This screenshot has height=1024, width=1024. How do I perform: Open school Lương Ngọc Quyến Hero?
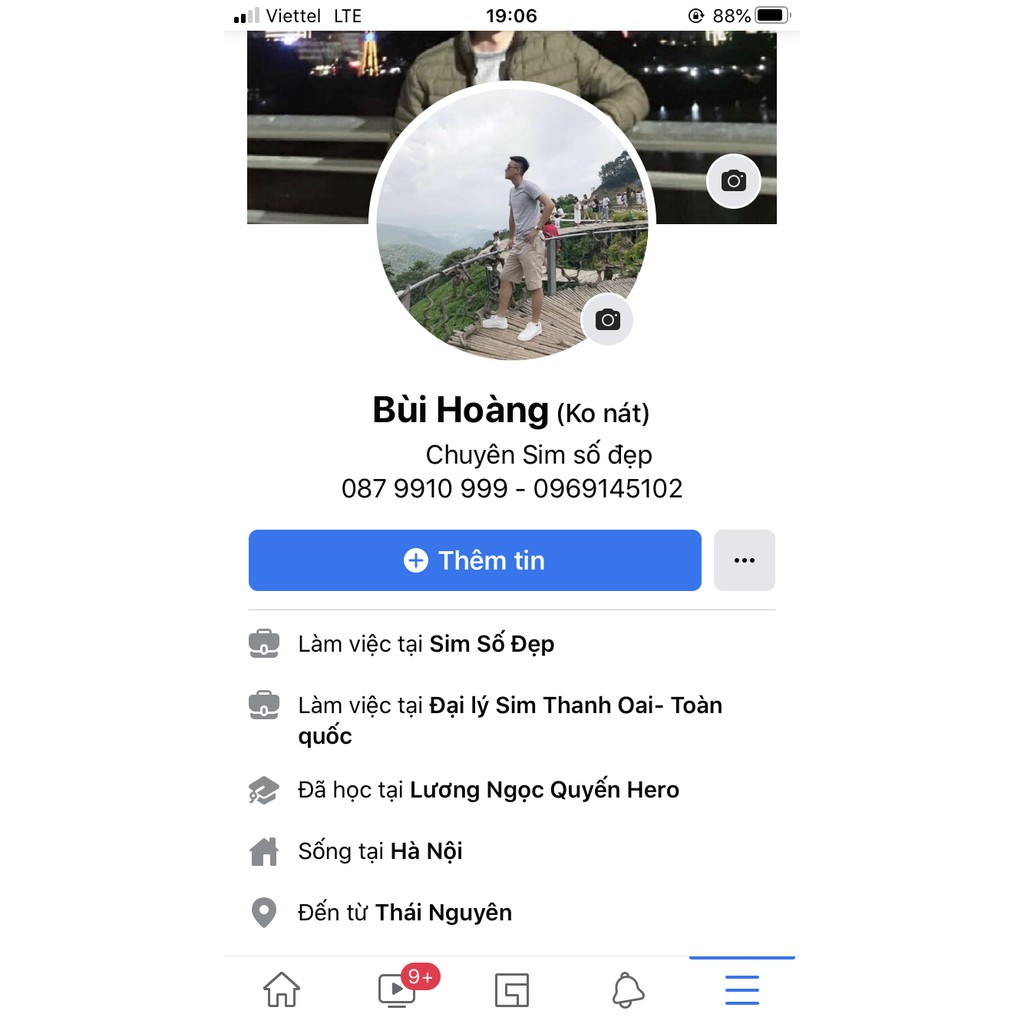[544, 790]
